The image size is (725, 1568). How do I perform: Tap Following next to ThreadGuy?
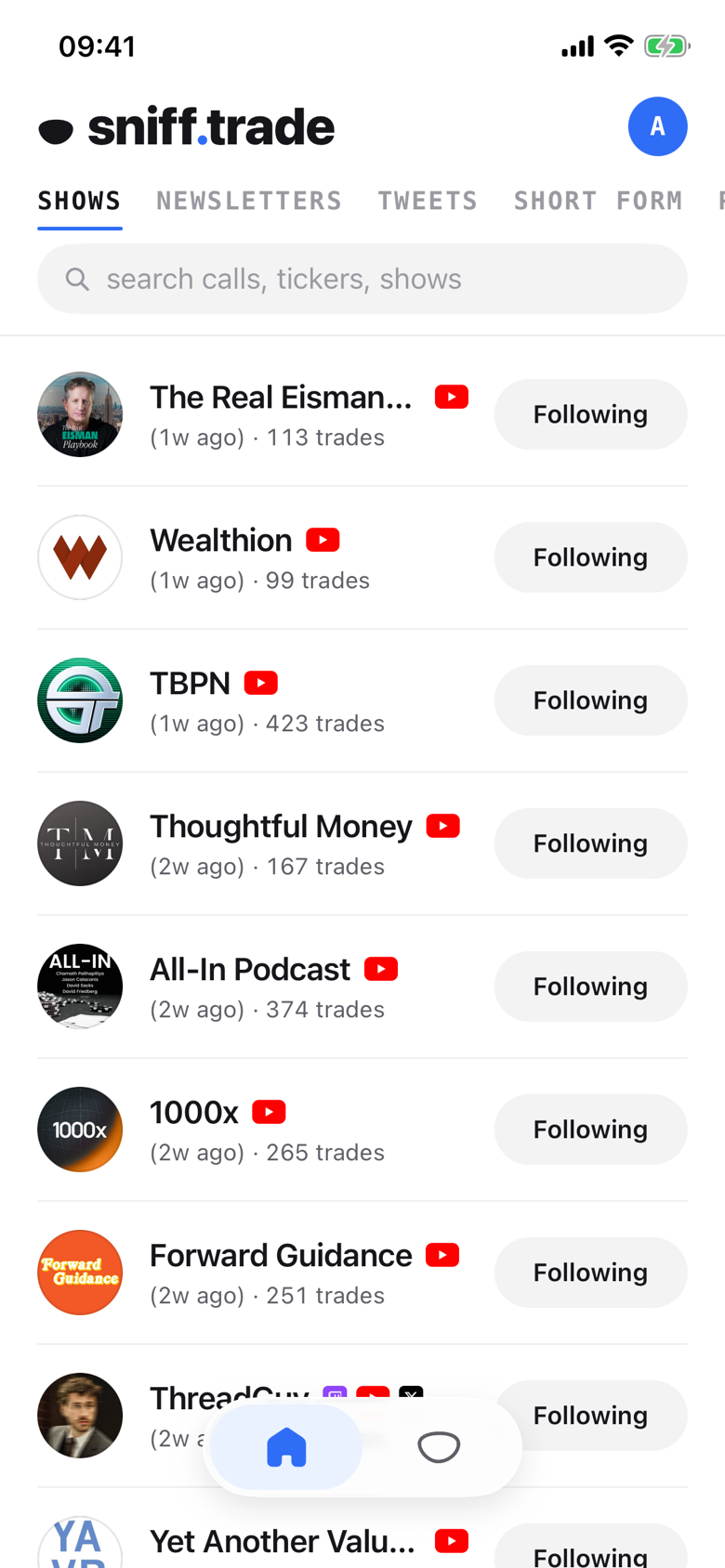pyautogui.click(x=590, y=1416)
